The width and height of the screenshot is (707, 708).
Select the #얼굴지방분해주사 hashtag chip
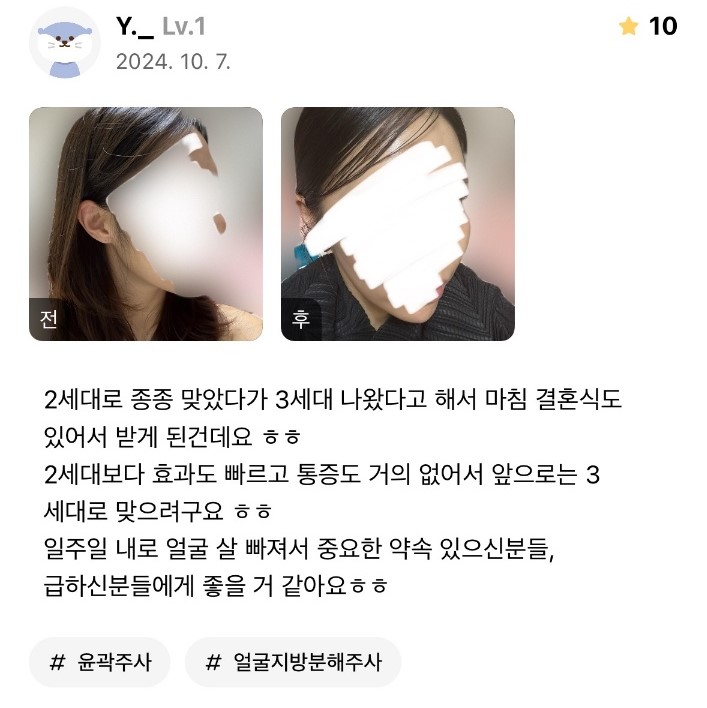(x=293, y=662)
